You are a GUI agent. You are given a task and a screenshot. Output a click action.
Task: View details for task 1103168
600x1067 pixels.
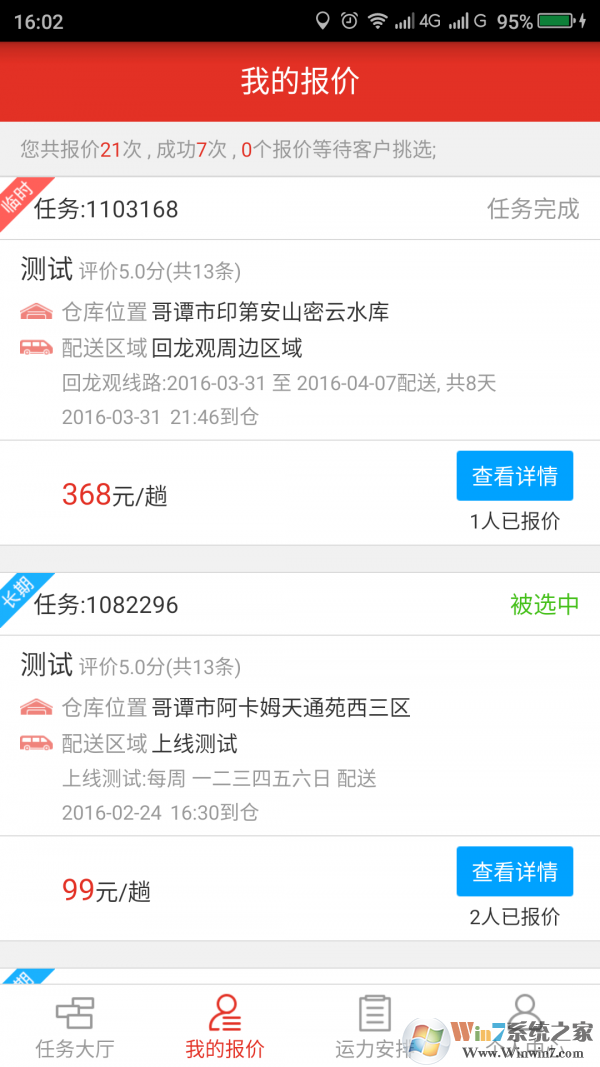[514, 476]
